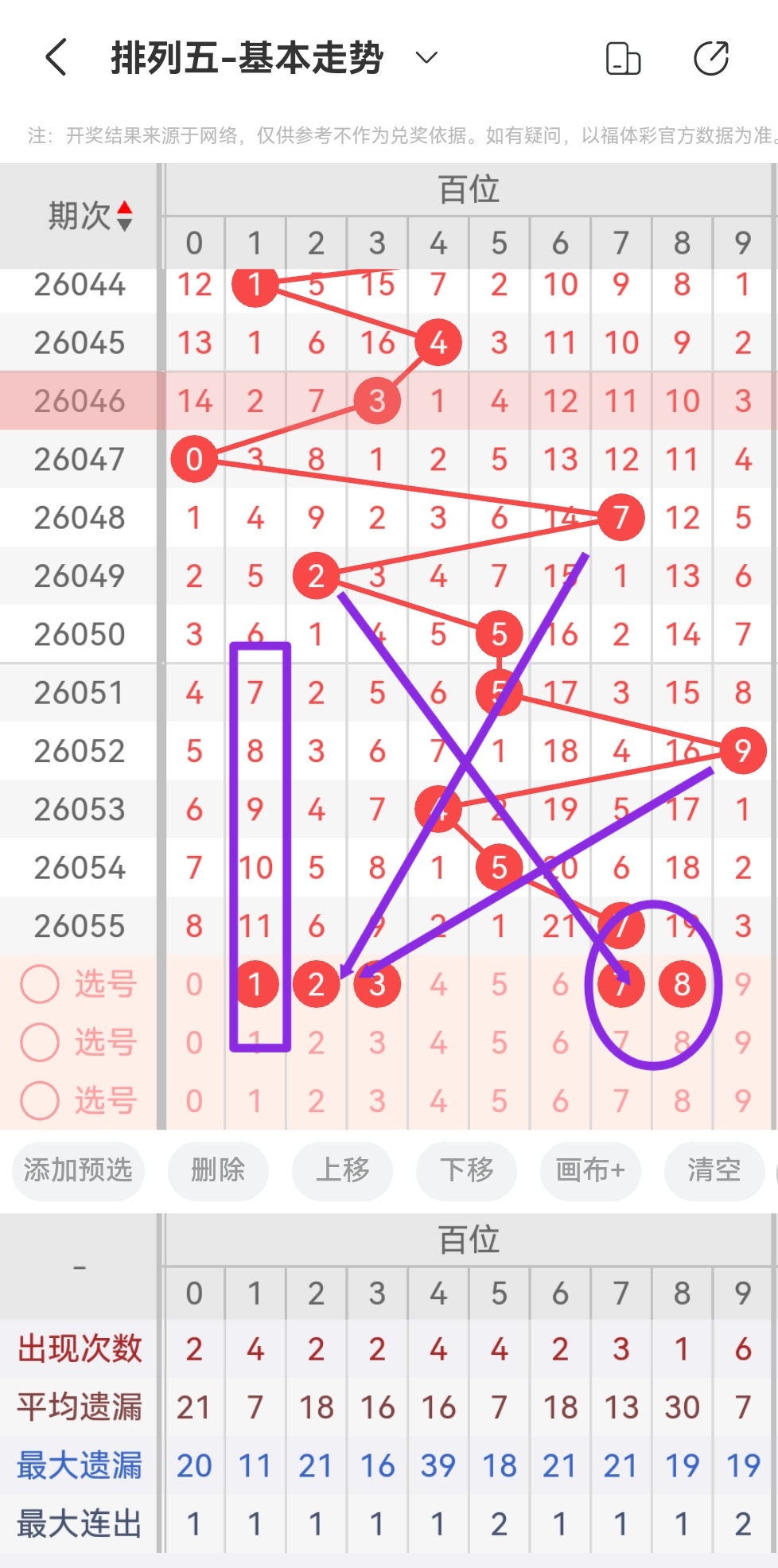Select circled number 8 in pick row
Image resolution: width=778 pixels, height=1568 pixels.
[682, 984]
